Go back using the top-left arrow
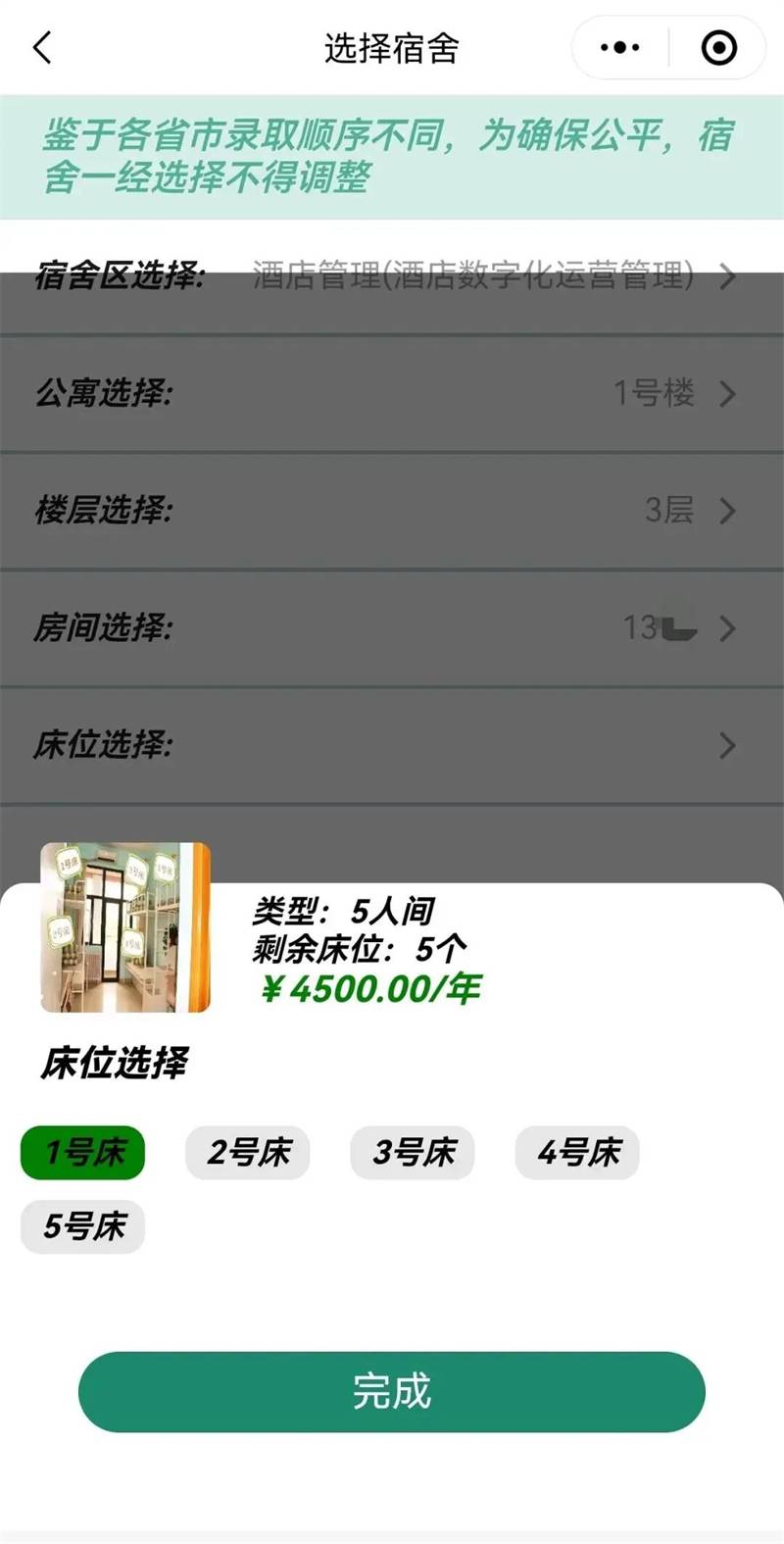784x1544 pixels. (42, 47)
